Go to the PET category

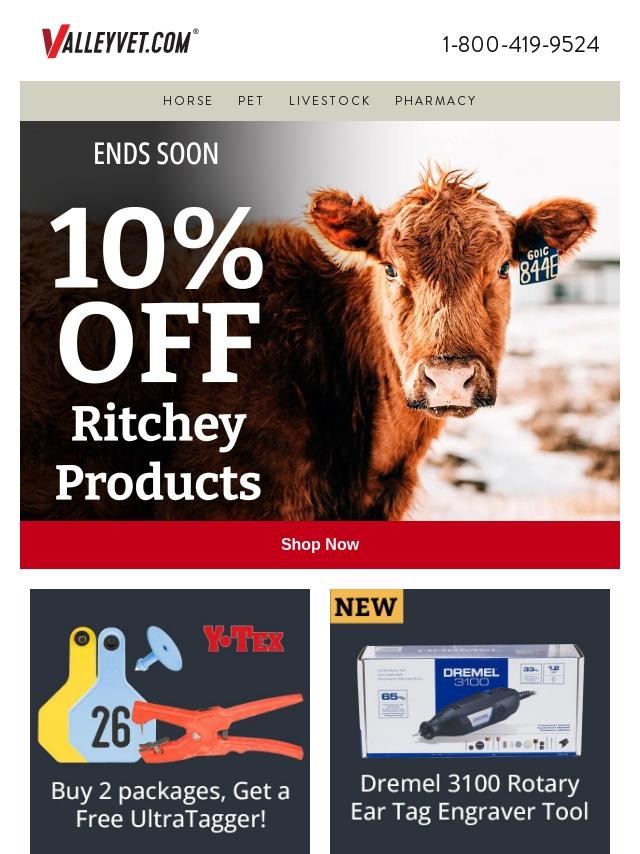point(251,101)
